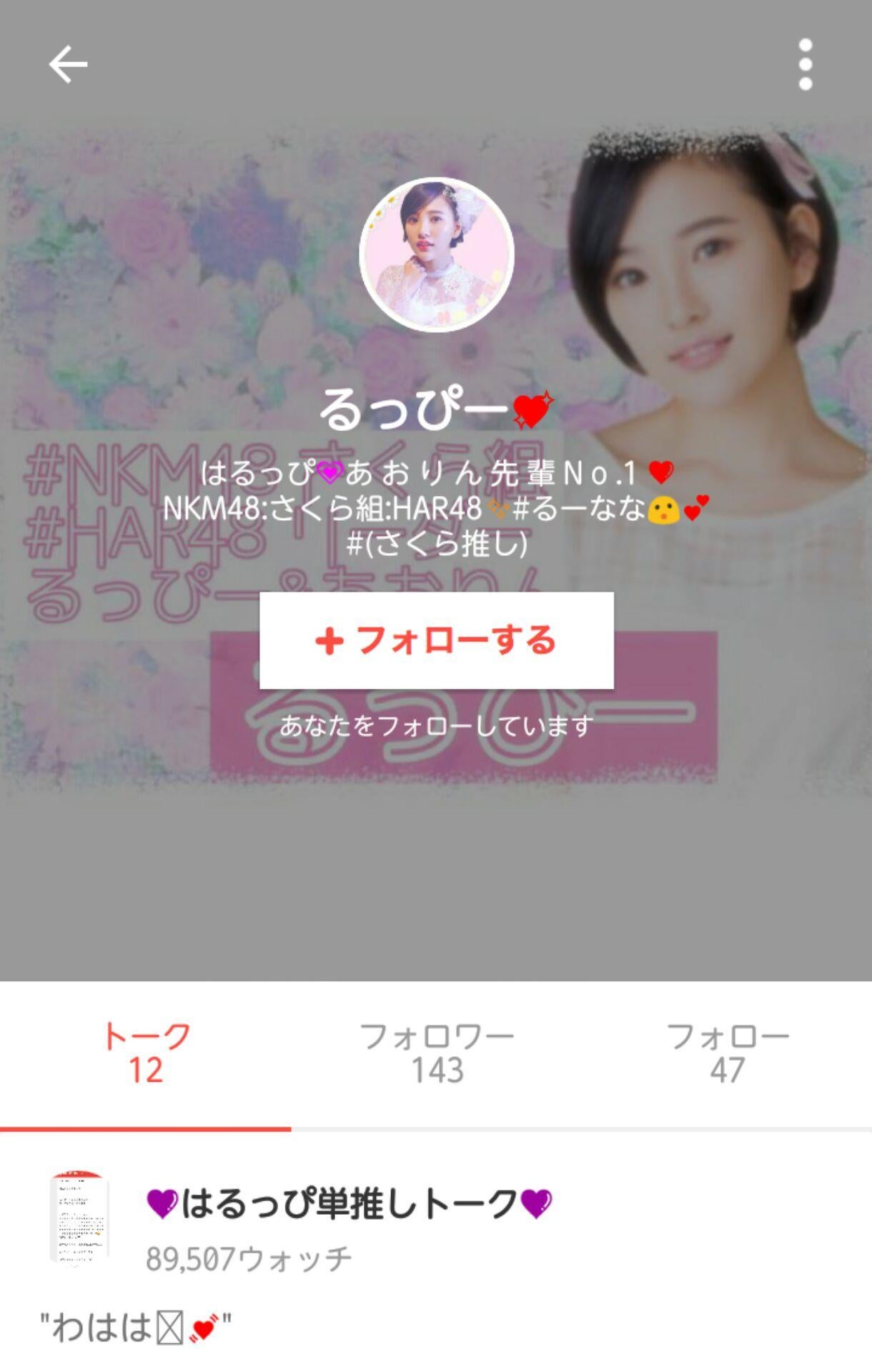Tap the フォローする follow button
The width and height of the screenshot is (872, 1372).
click(x=436, y=640)
